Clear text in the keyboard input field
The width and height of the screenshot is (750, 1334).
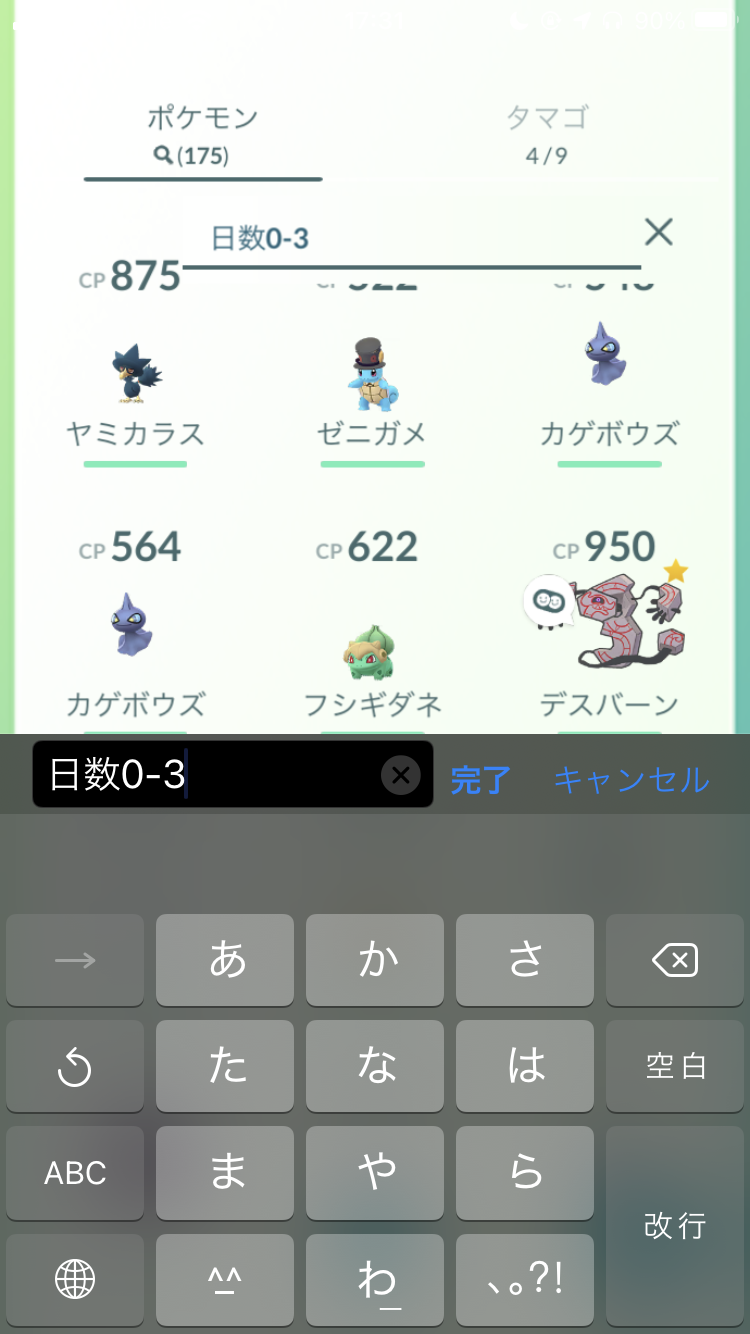coord(401,774)
